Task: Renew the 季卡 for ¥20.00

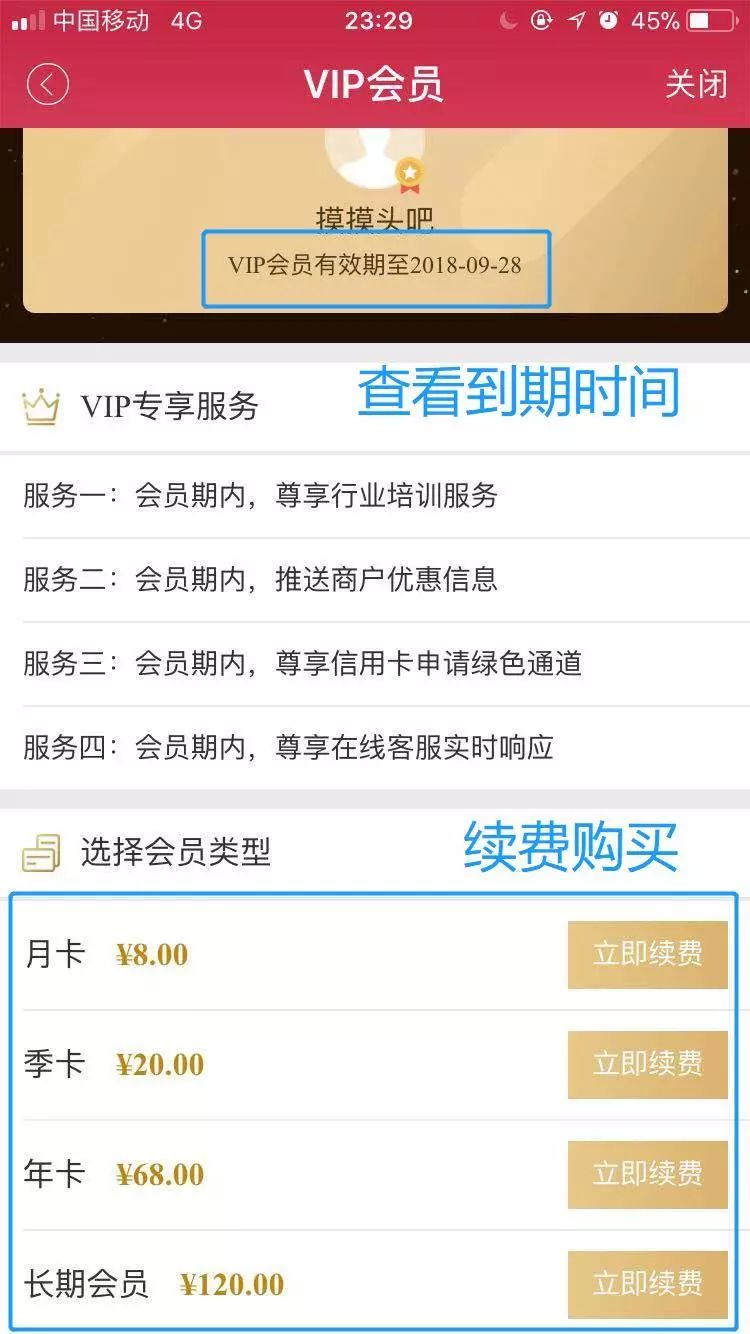Action: point(647,1064)
